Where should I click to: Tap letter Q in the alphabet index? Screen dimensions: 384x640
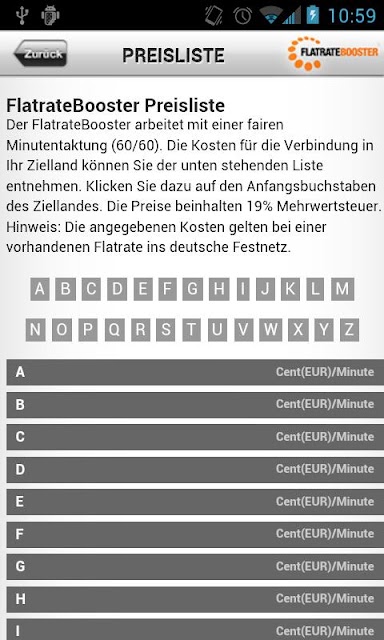pyautogui.click(x=115, y=330)
